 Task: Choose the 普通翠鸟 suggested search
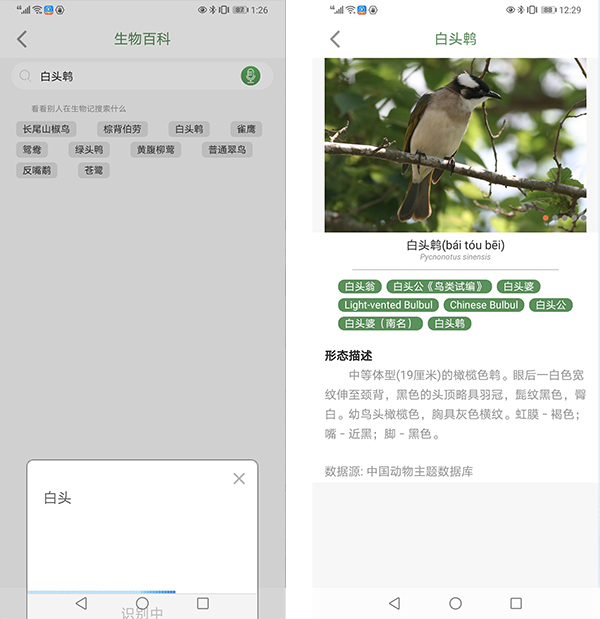(227, 150)
